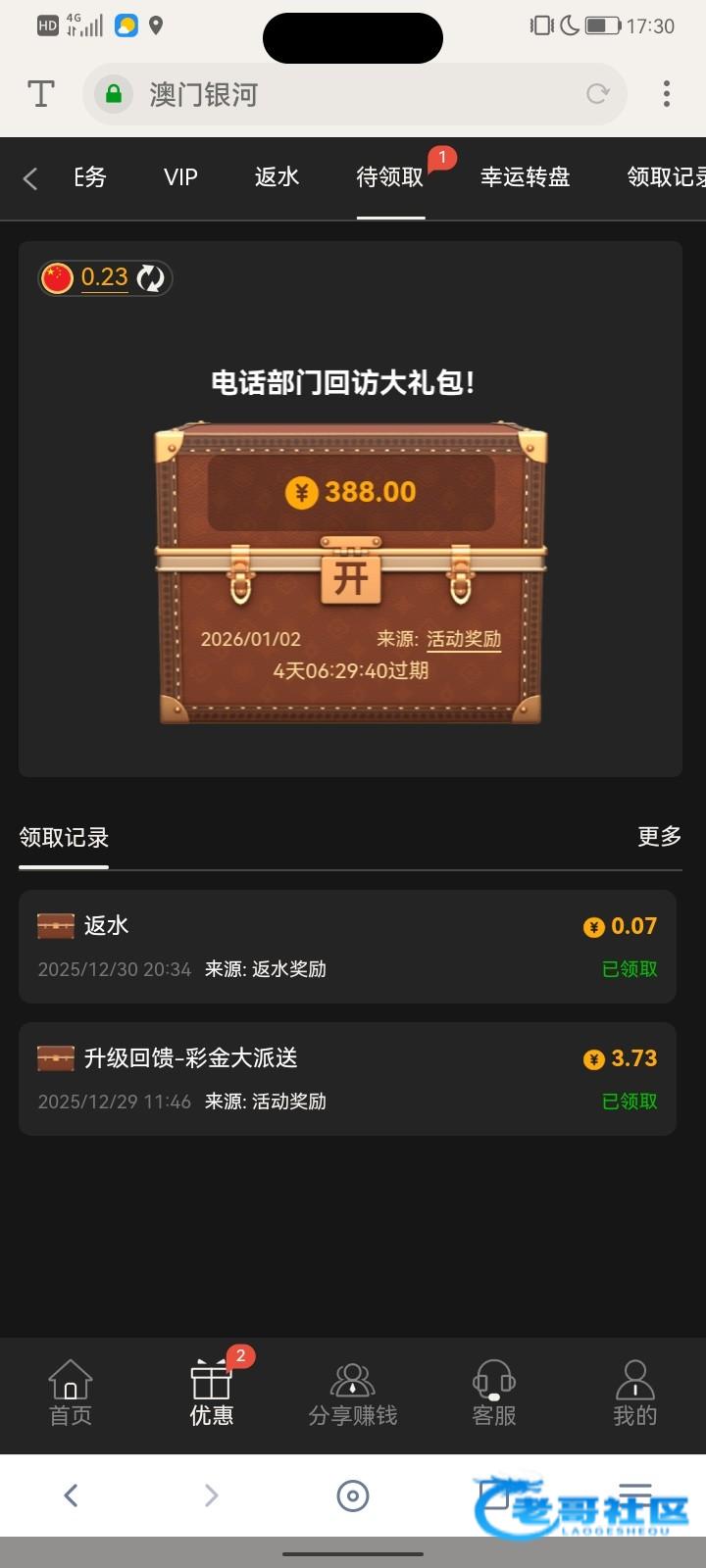The image size is (706, 1568).
Task: Contact 客服 support
Action: [493, 1393]
